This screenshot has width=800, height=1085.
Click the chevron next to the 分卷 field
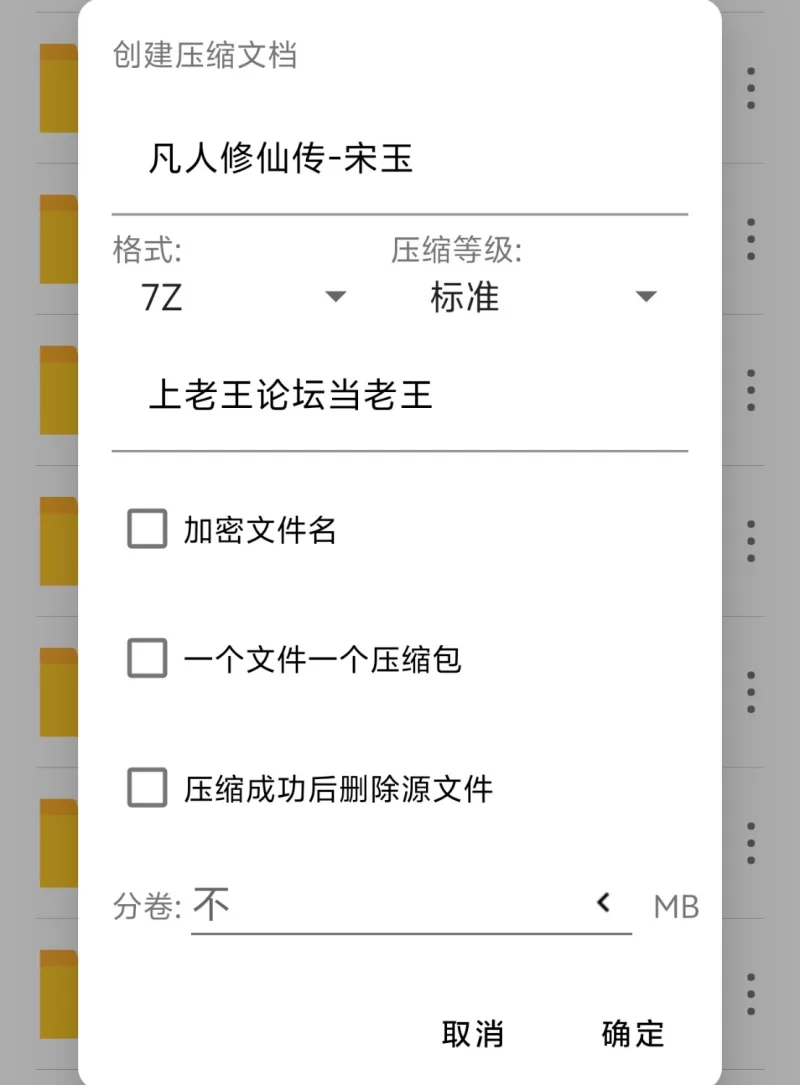[604, 903]
